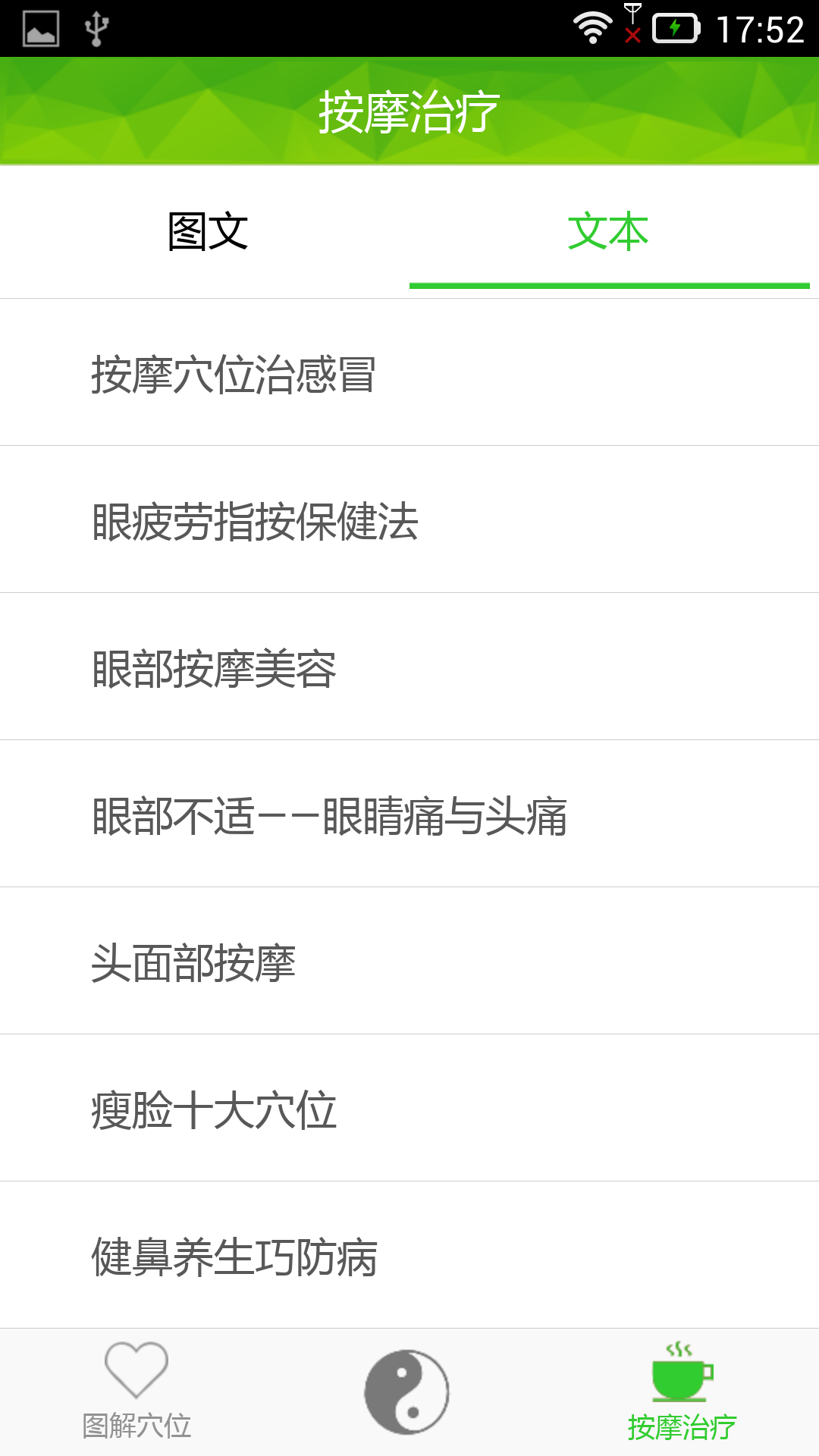Open 眼部不适——眼睛痛与头痛 entry

[329, 815]
